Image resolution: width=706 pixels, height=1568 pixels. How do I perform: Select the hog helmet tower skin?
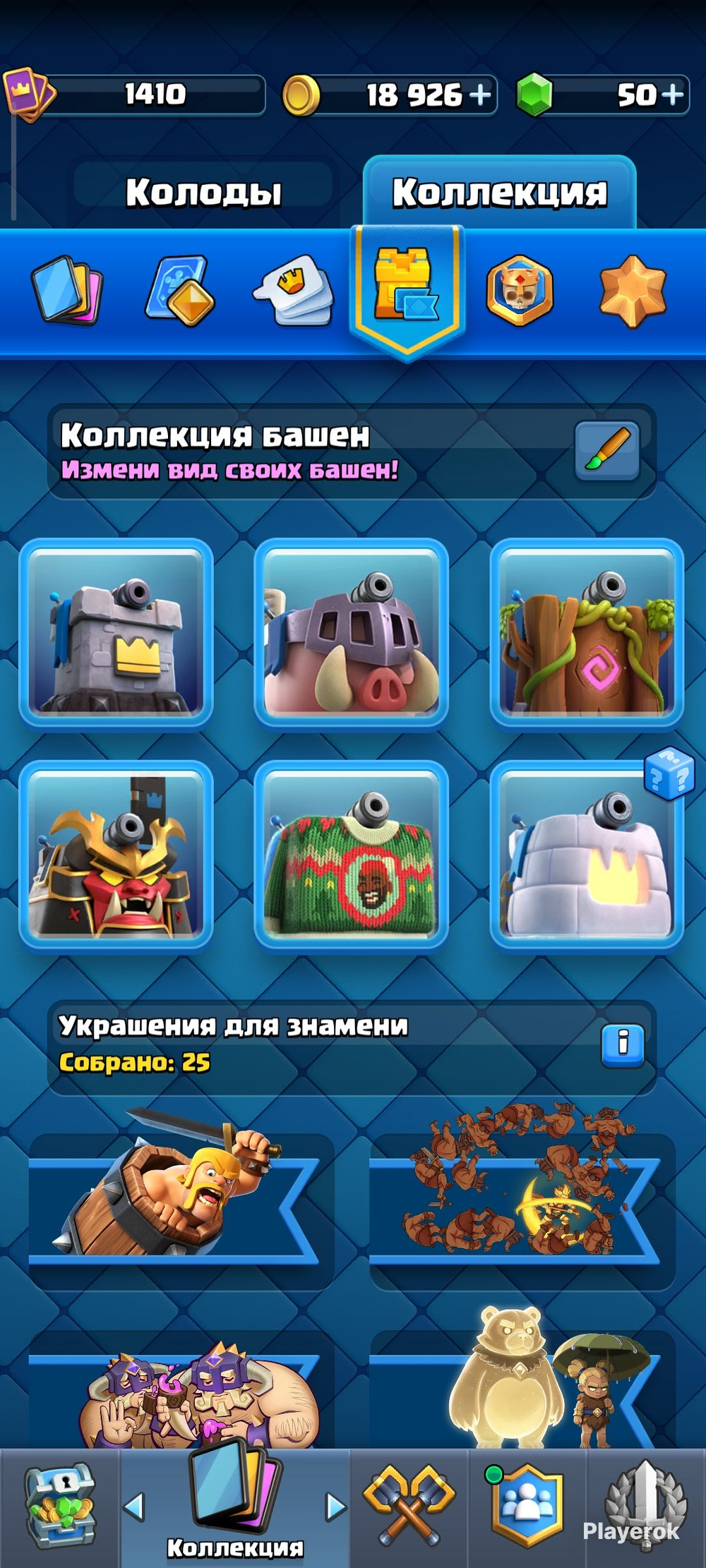pos(351,633)
